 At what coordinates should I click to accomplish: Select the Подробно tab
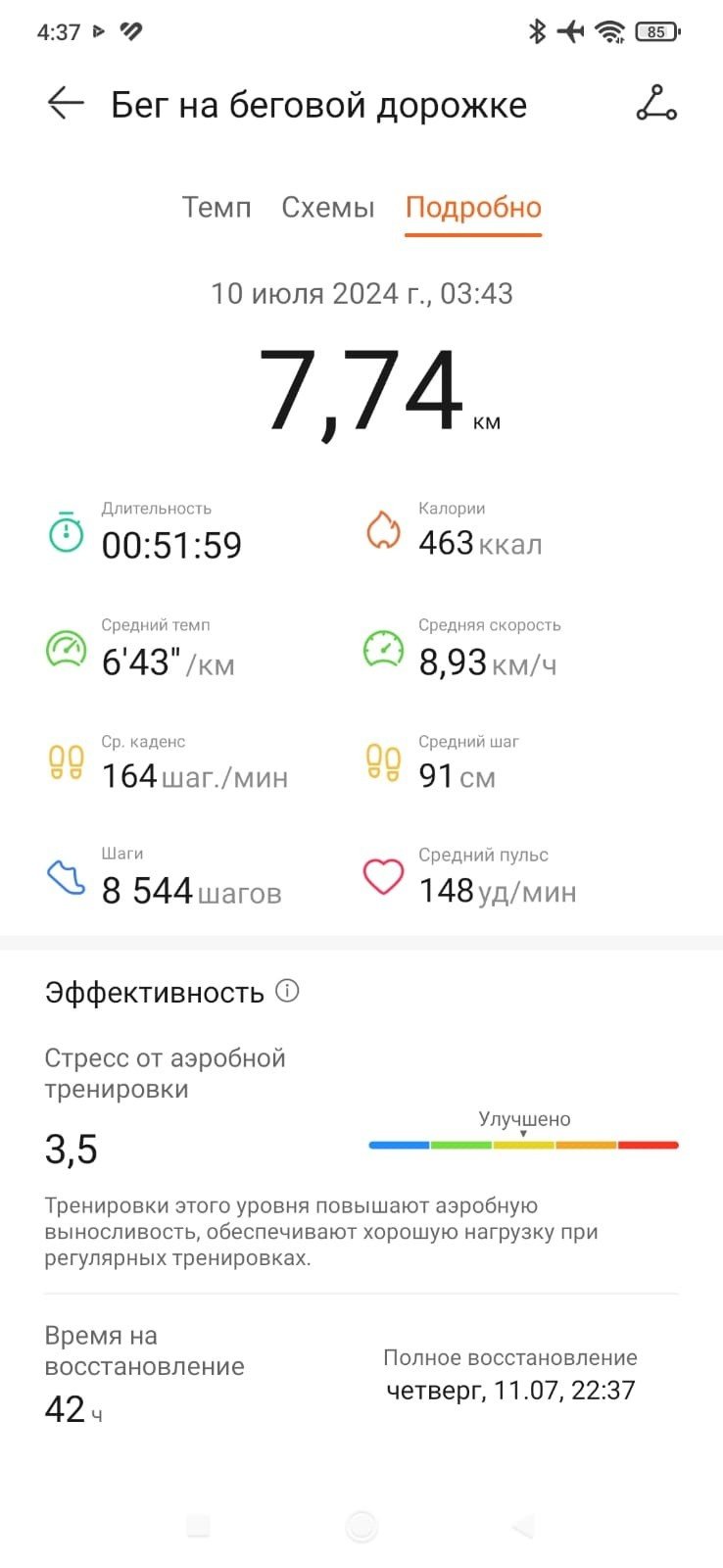tap(473, 208)
